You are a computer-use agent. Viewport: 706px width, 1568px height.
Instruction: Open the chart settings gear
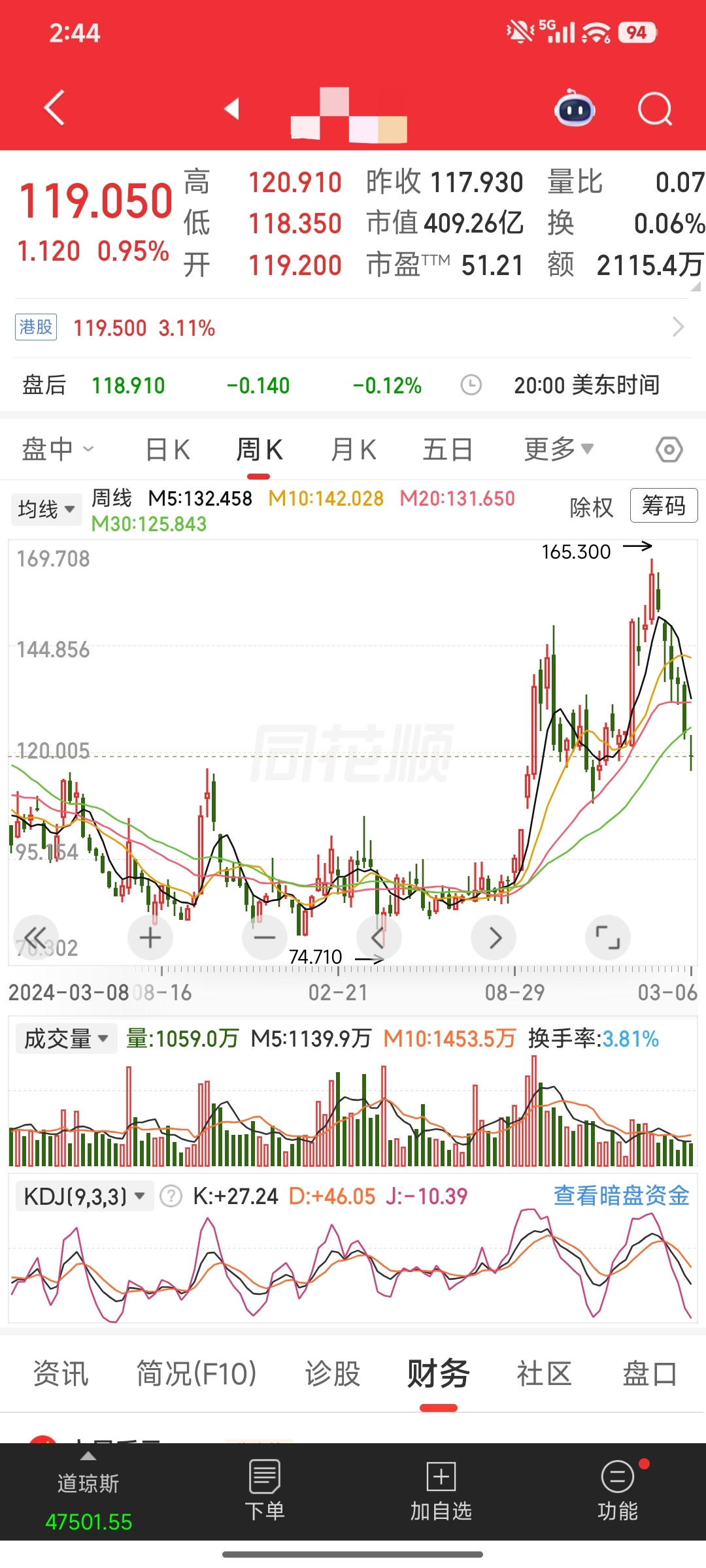[x=669, y=449]
